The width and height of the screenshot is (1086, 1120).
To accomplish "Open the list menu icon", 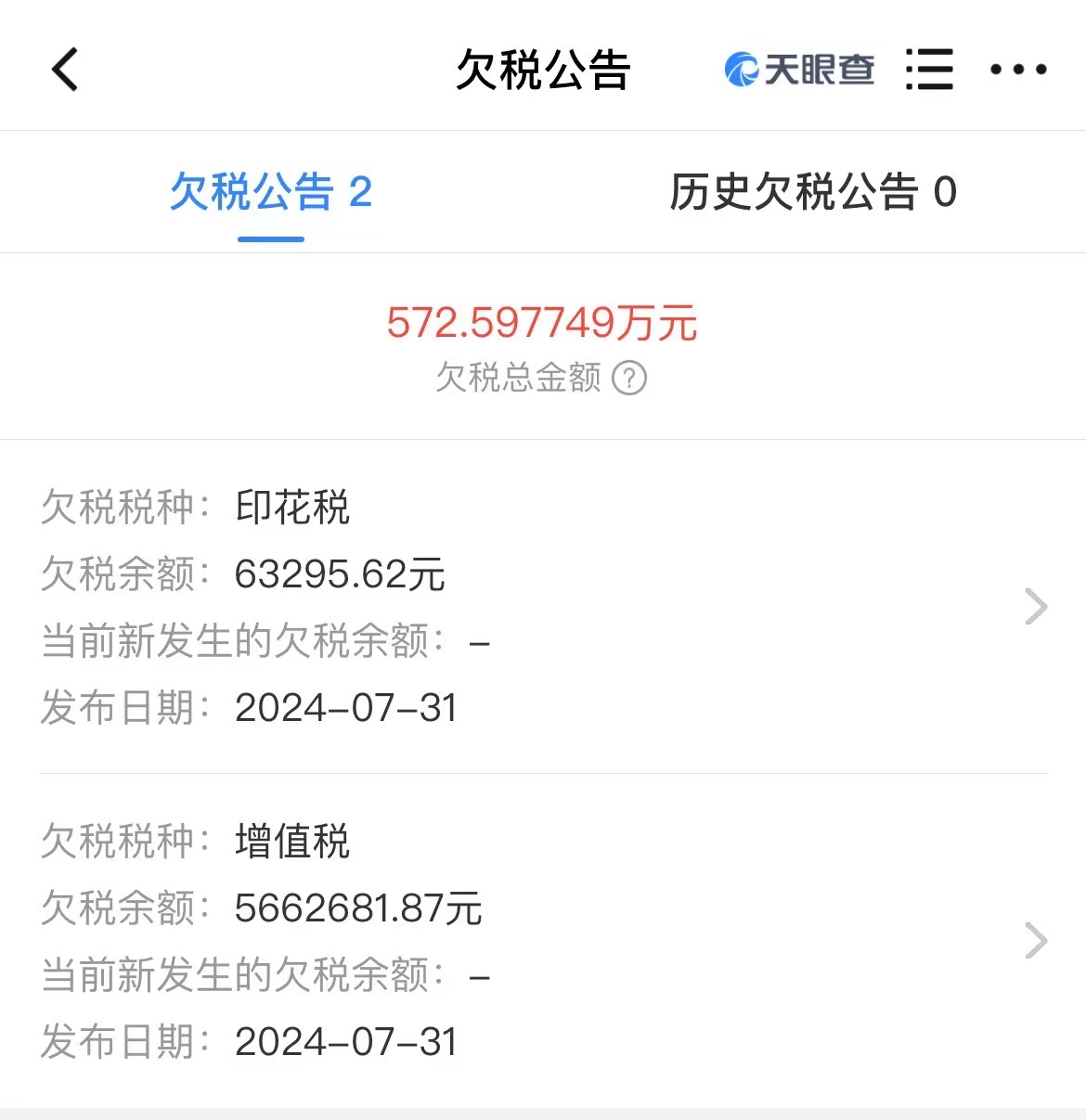I will (x=929, y=70).
